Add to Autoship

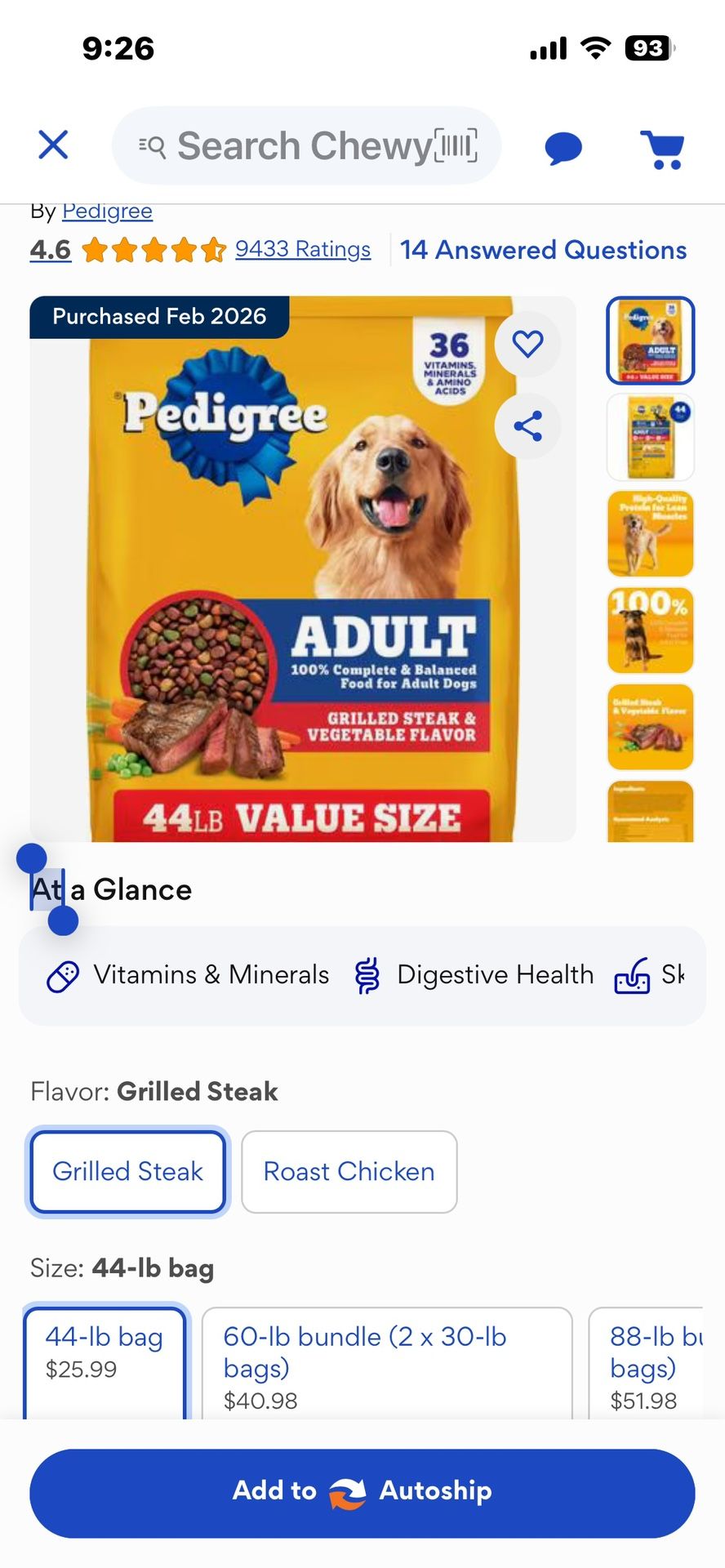pyautogui.click(x=362, y=1492)
